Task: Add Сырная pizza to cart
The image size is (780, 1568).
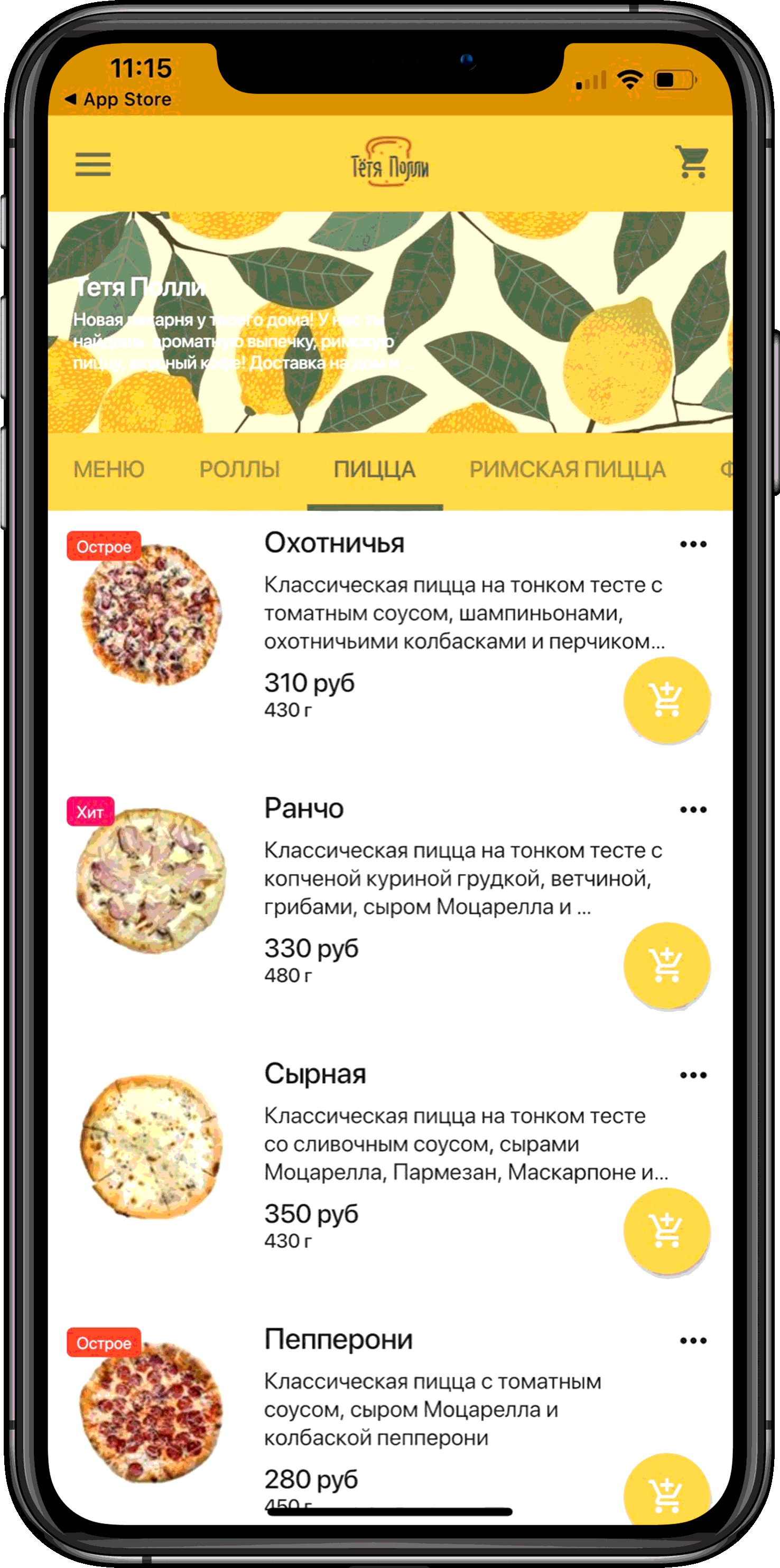Action: pos(667,1231)
